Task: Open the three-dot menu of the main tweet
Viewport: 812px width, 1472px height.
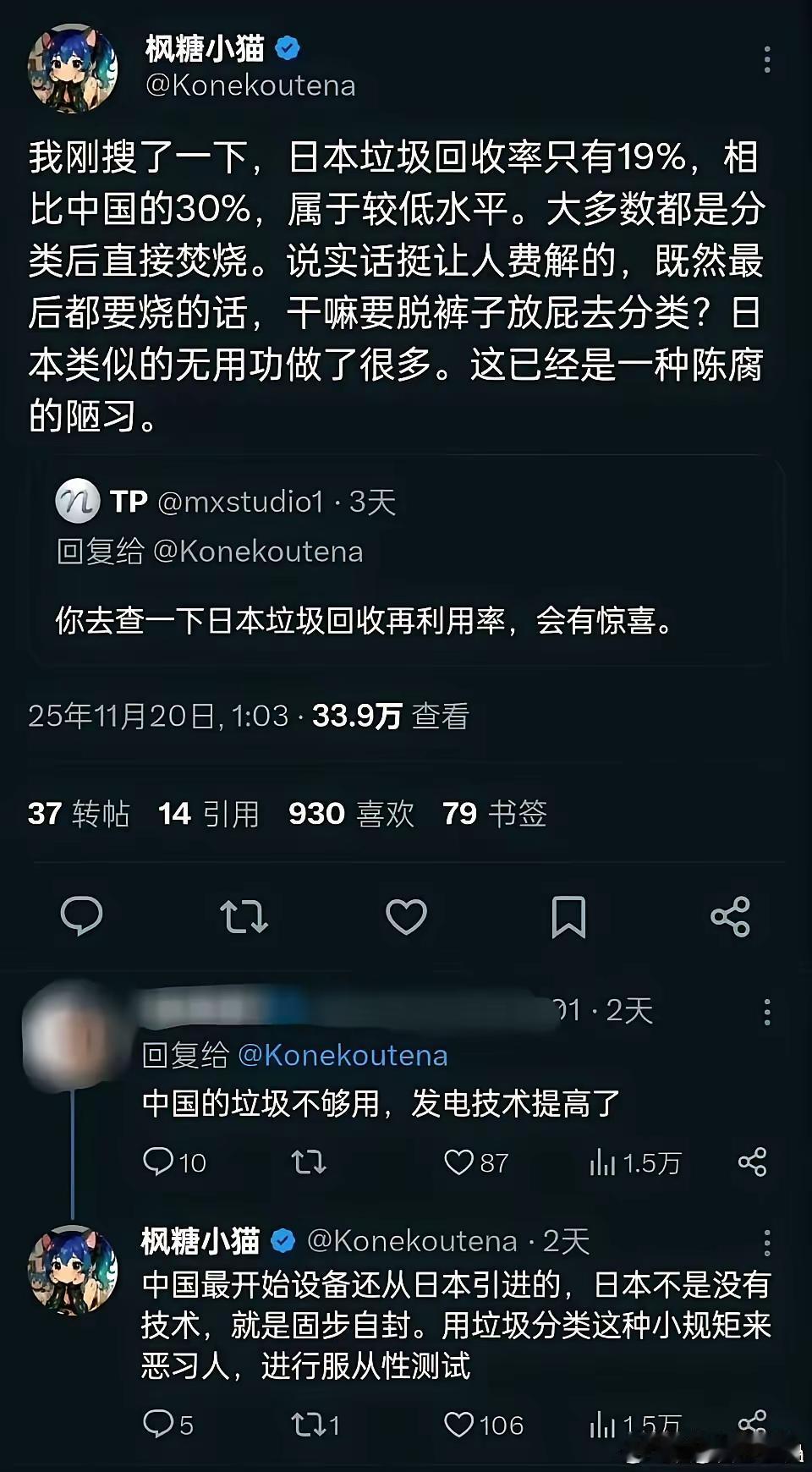Action: click(768, 58)
